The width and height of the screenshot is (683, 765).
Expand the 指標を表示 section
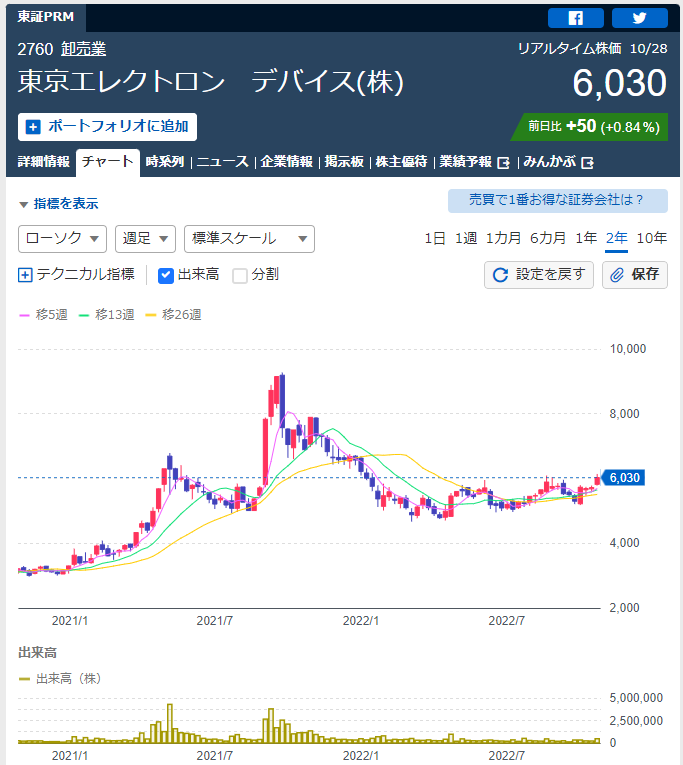point(58,203)
